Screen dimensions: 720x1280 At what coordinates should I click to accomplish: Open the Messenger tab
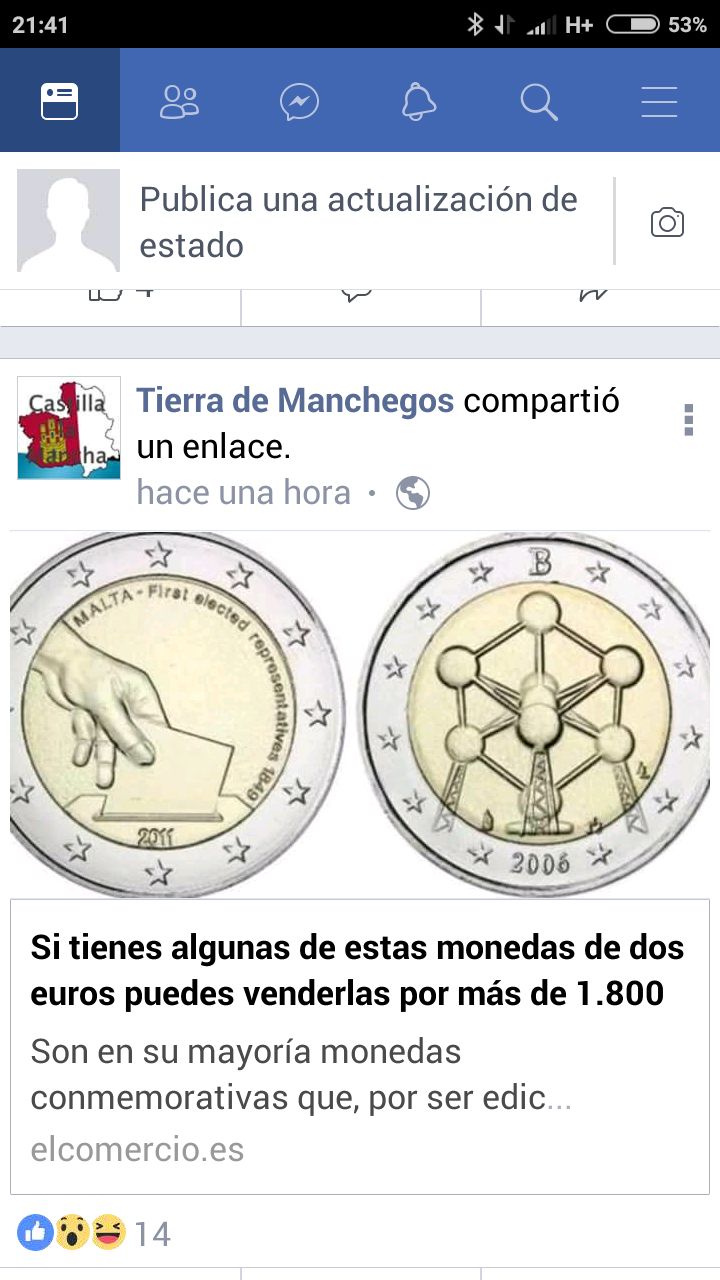[x=299, y=101]
